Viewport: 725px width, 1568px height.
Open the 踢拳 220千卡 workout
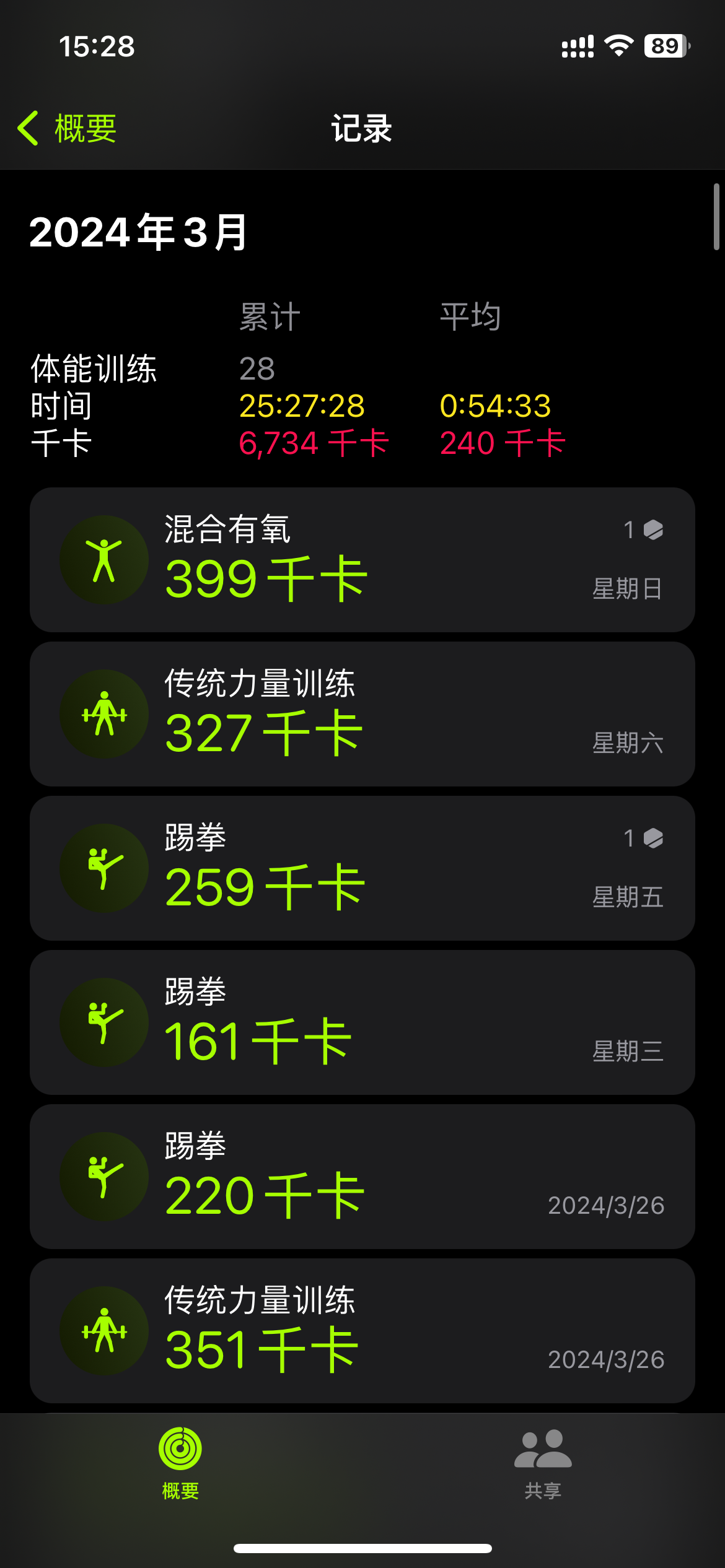(x=362, y=1177)
